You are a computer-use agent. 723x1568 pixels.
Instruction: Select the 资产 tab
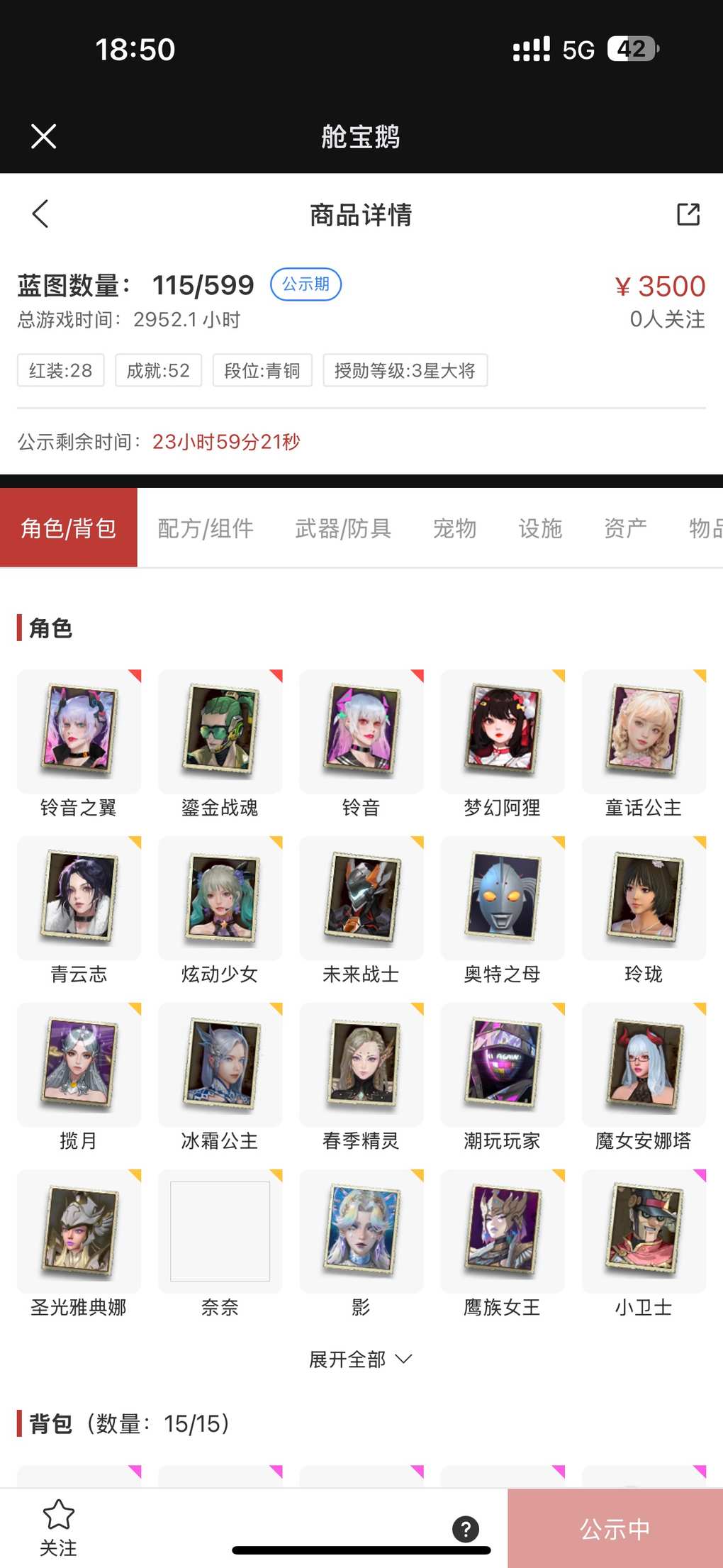pos(624,528)
